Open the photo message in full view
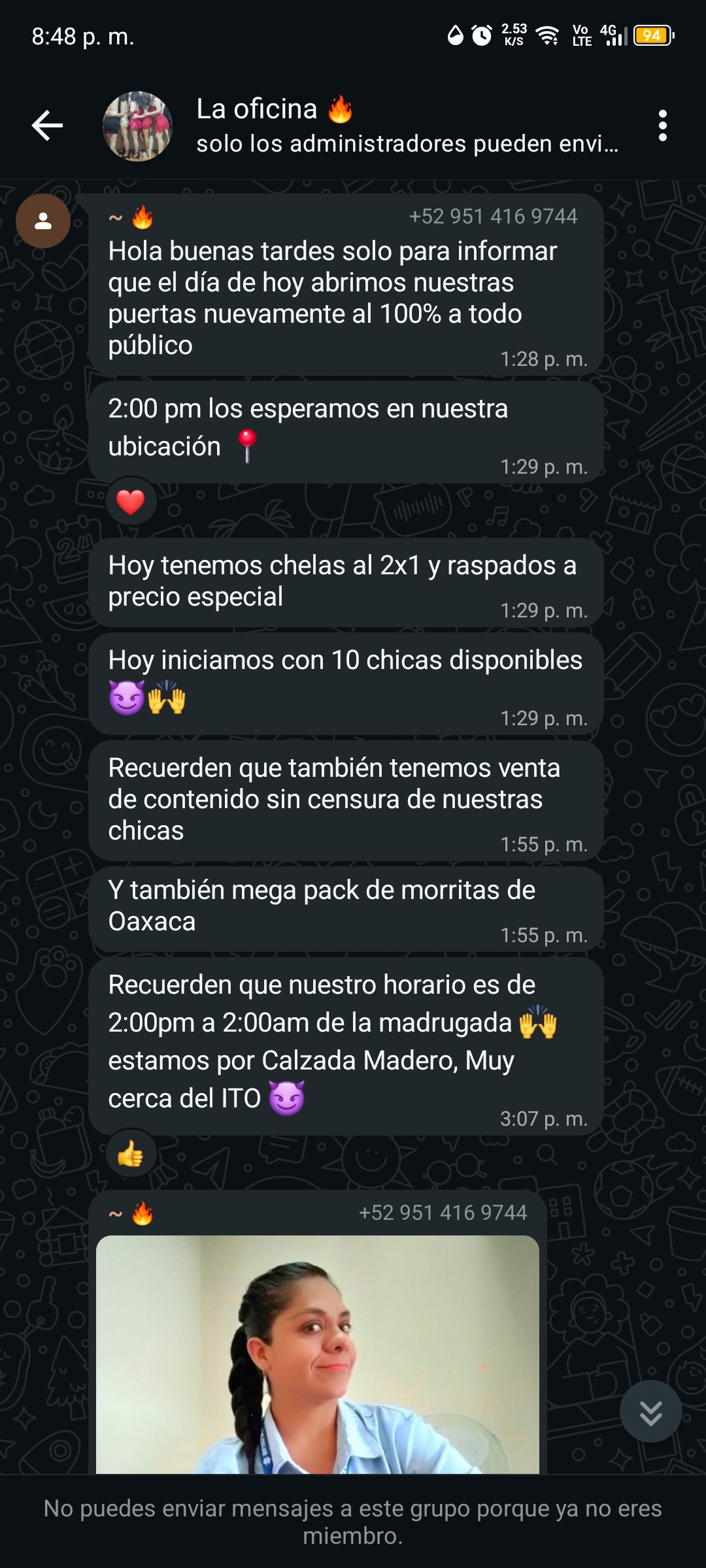The image size is (706, 1568). click(318, 1352)
